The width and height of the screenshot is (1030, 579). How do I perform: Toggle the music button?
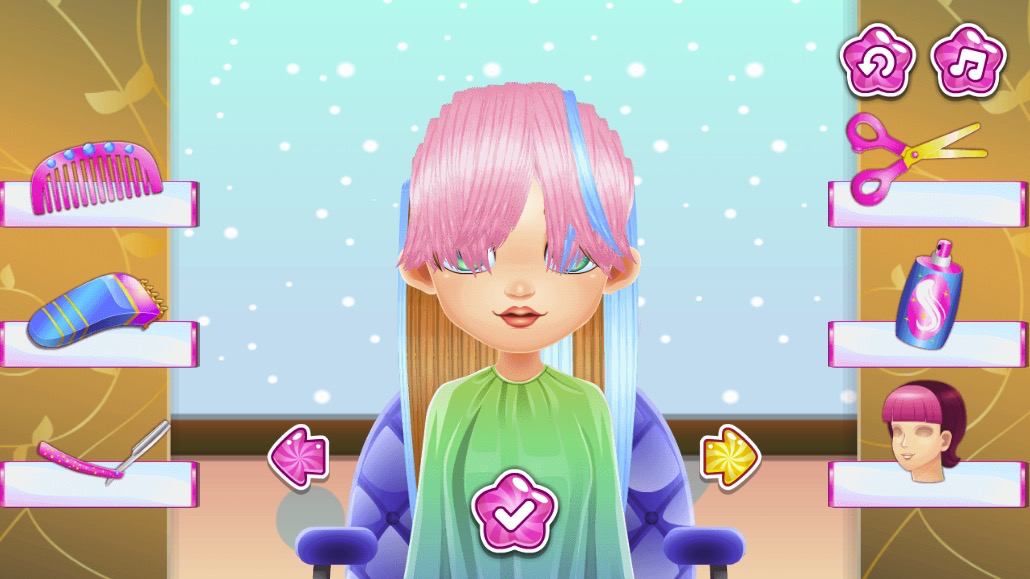click(x=968, y=60)
